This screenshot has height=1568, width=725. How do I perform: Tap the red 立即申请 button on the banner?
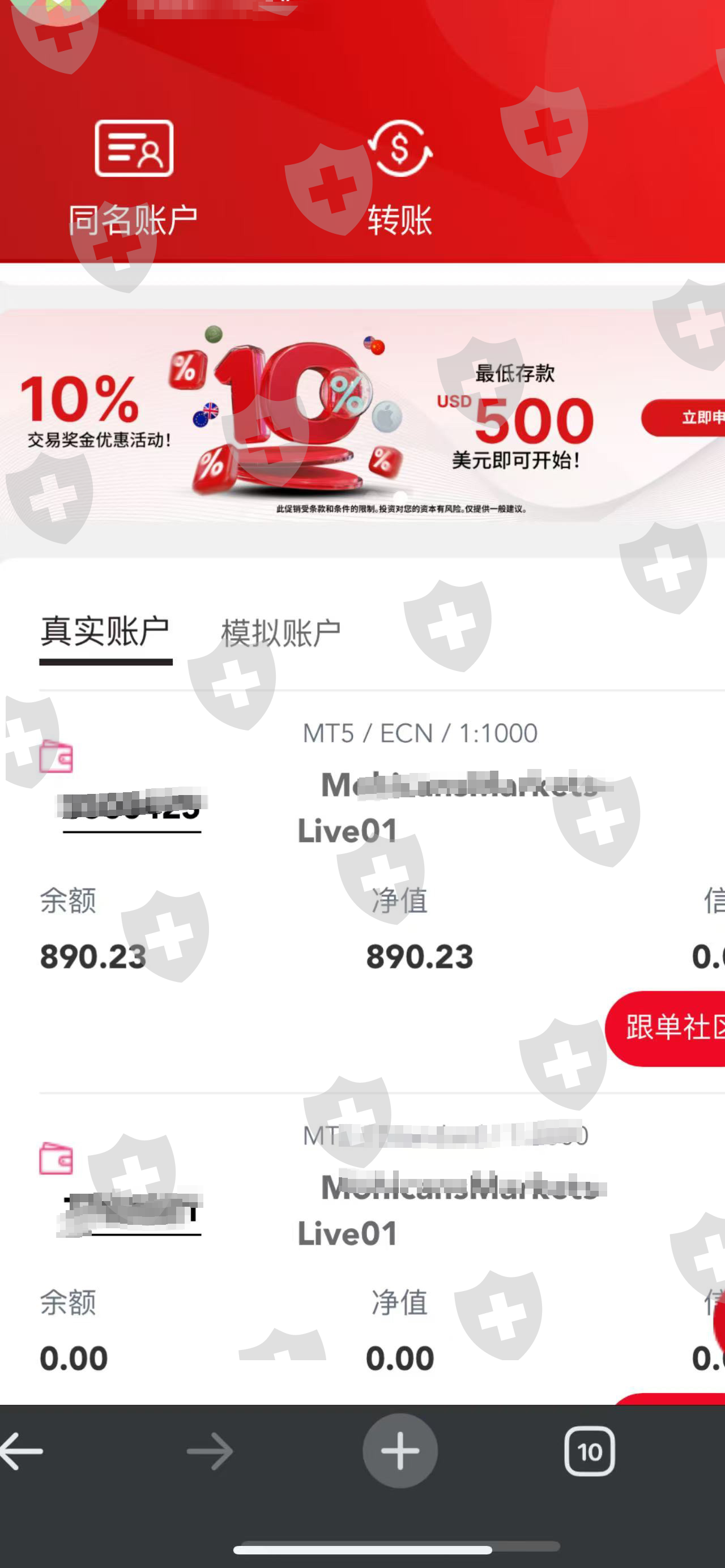[684, 417]
